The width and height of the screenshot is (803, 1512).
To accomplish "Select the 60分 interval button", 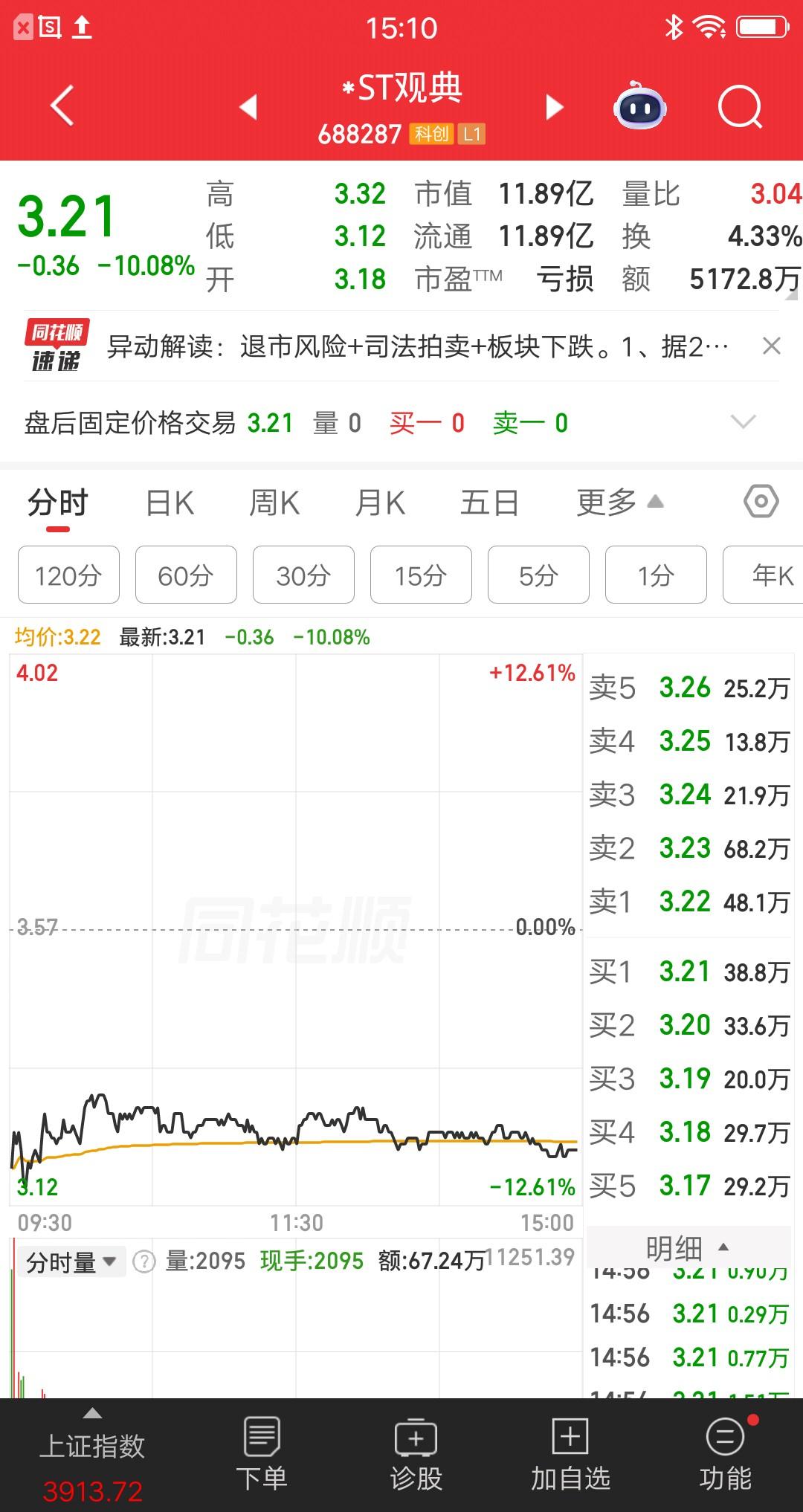I will tap(185, 575).
